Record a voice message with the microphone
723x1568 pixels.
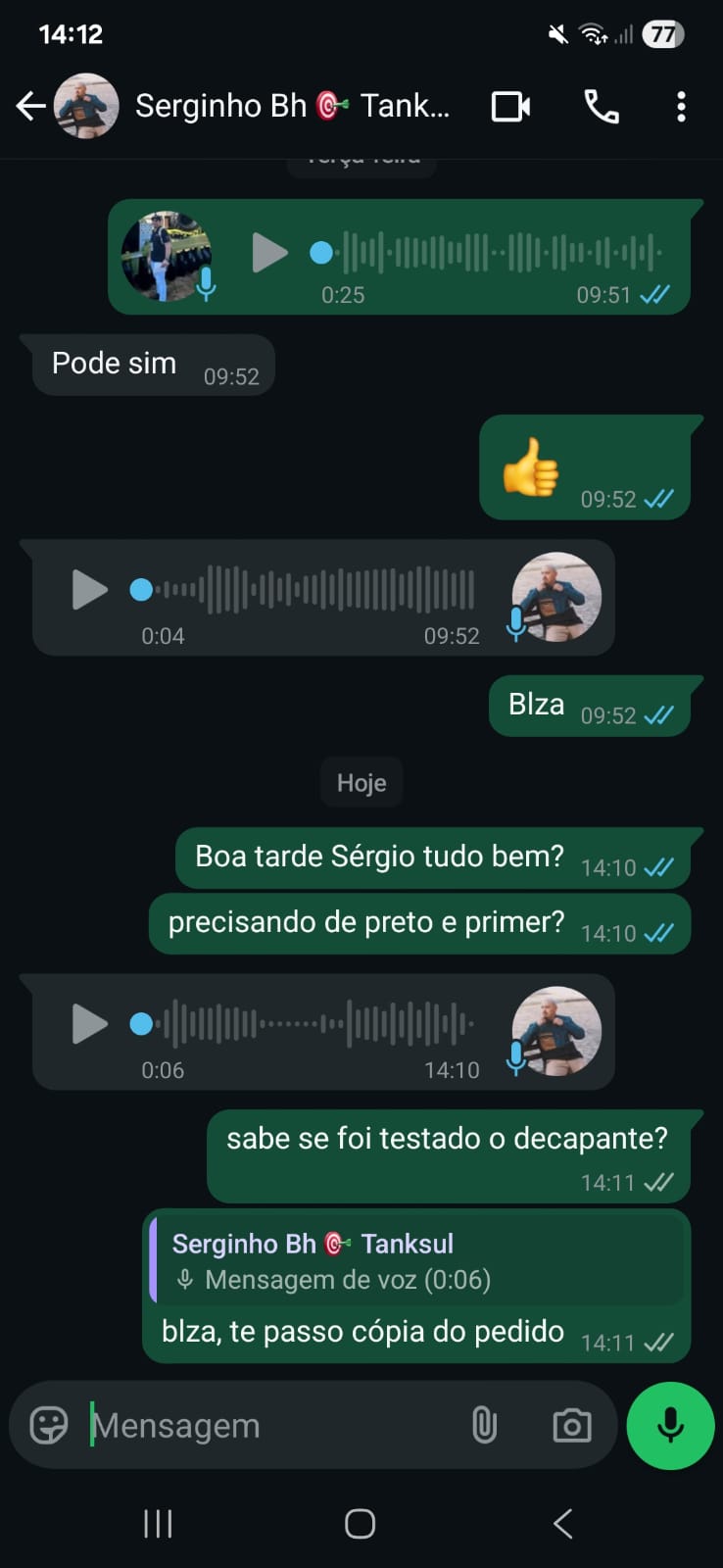coord(670,1425)
